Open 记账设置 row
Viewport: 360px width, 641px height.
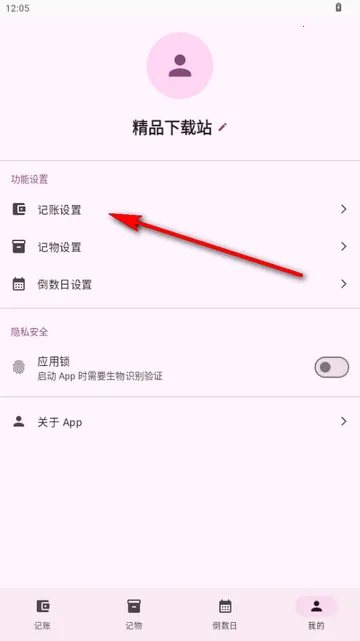coord(180,209)
